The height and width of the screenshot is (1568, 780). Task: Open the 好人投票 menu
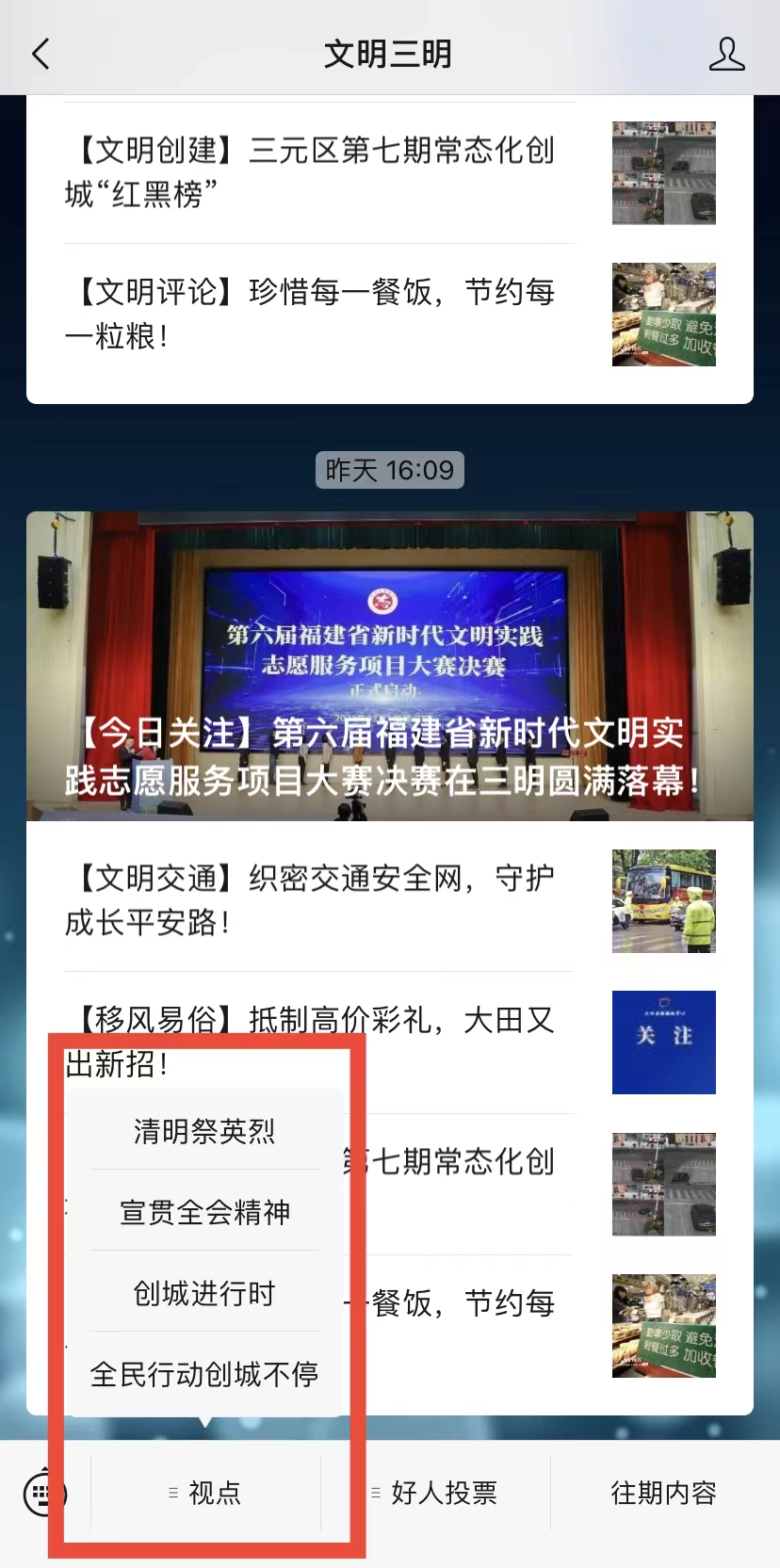[x=435, y=1493]
